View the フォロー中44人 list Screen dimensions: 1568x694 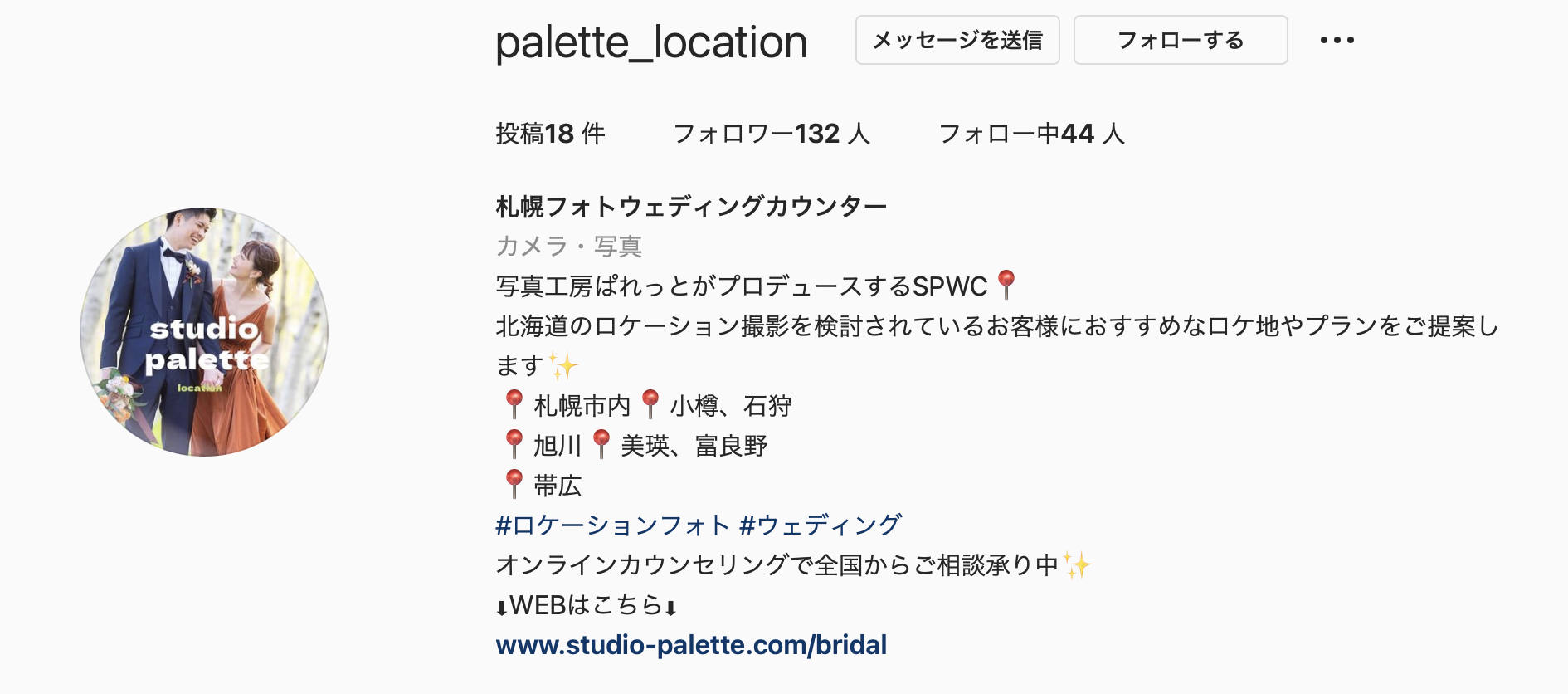(x=1030, y=134)
